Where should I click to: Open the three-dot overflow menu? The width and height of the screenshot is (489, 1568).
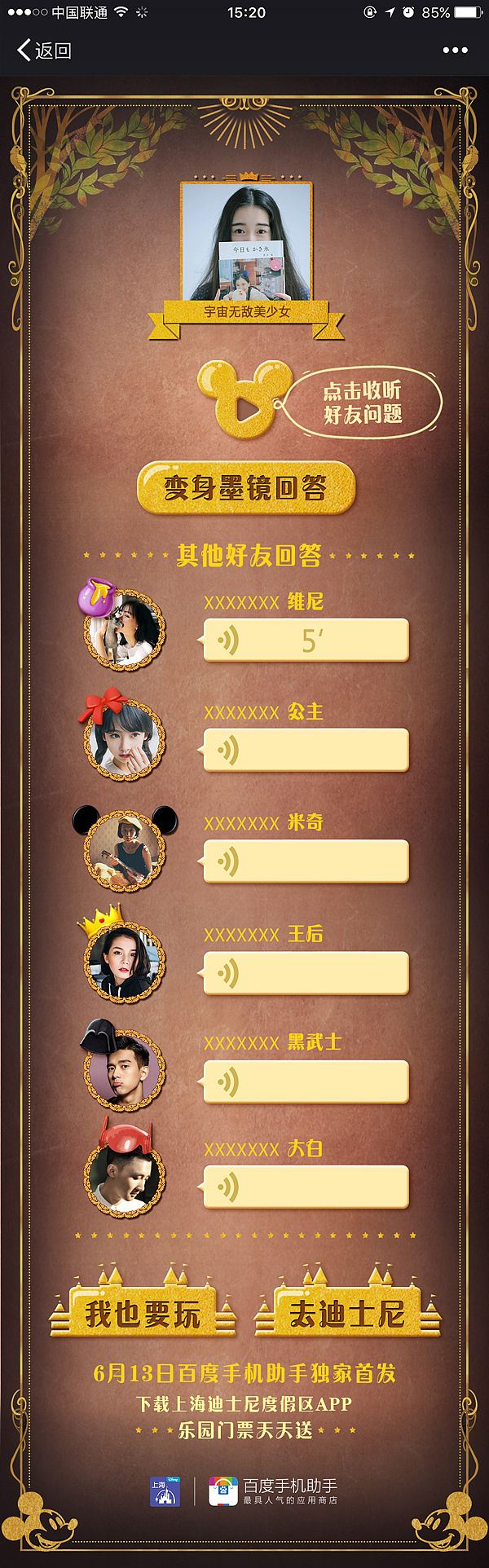455,51
